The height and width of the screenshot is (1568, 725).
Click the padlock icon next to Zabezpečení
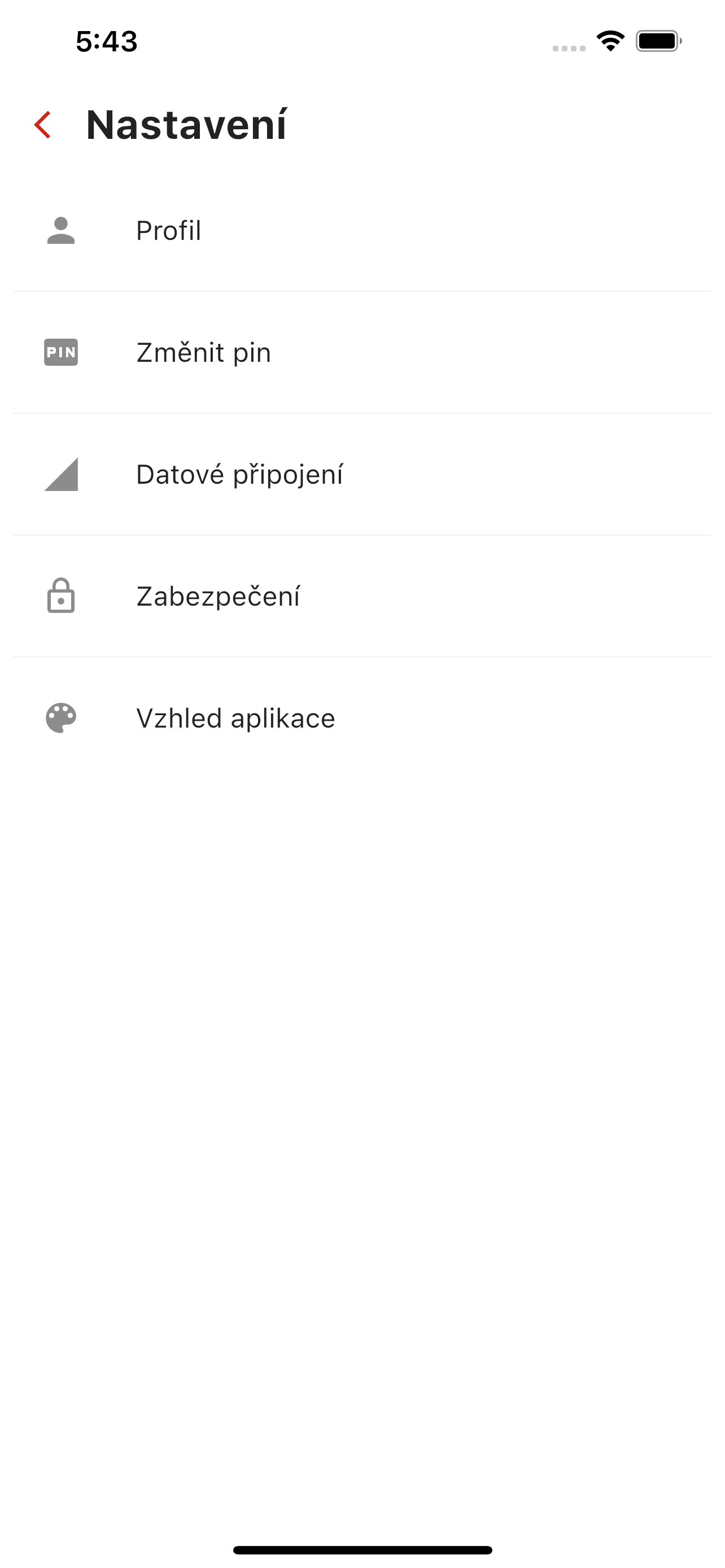(60, 596)
